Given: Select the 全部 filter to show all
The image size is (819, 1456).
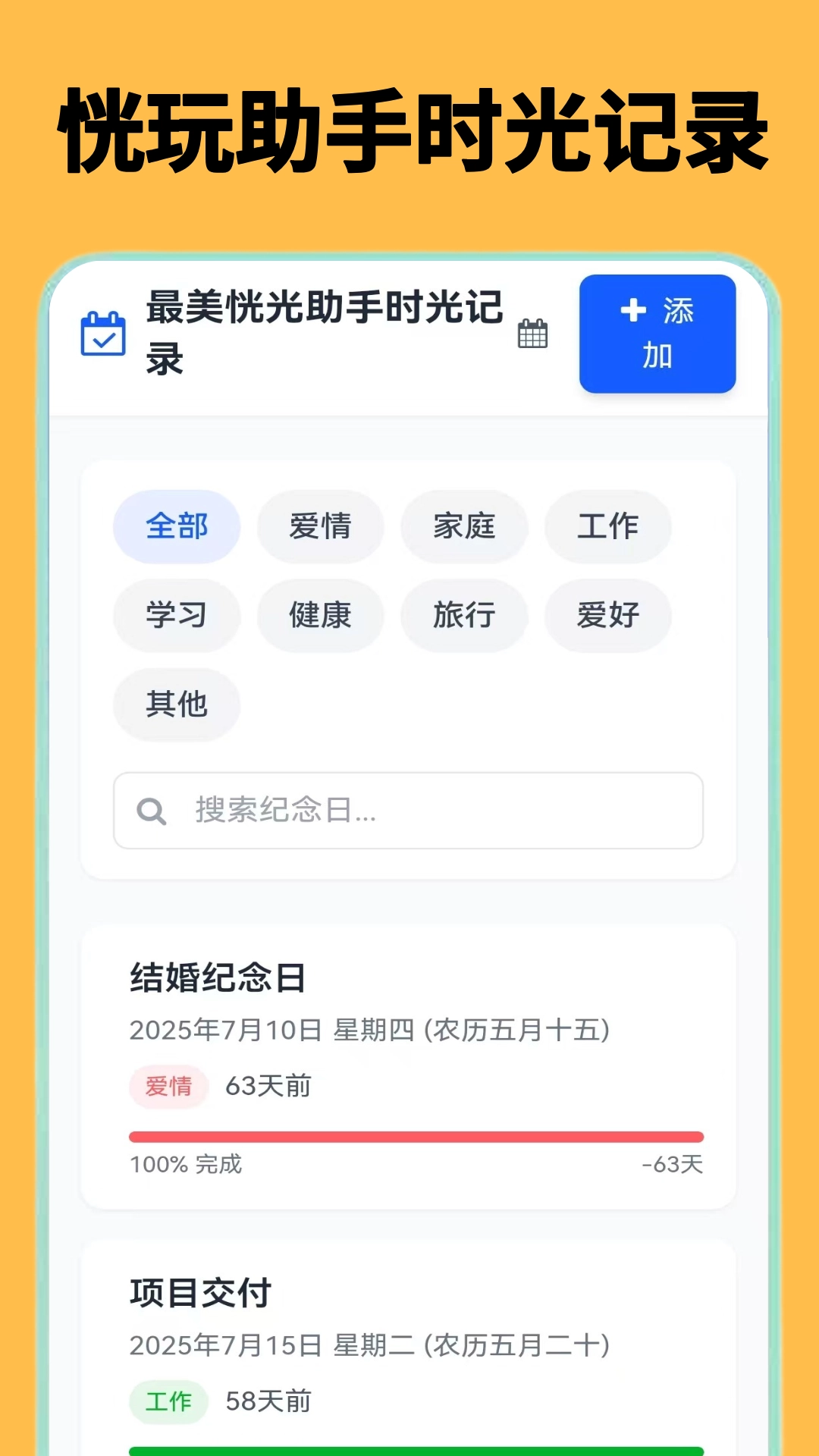Looking at the screenshot, I should [x=176, y=526].
